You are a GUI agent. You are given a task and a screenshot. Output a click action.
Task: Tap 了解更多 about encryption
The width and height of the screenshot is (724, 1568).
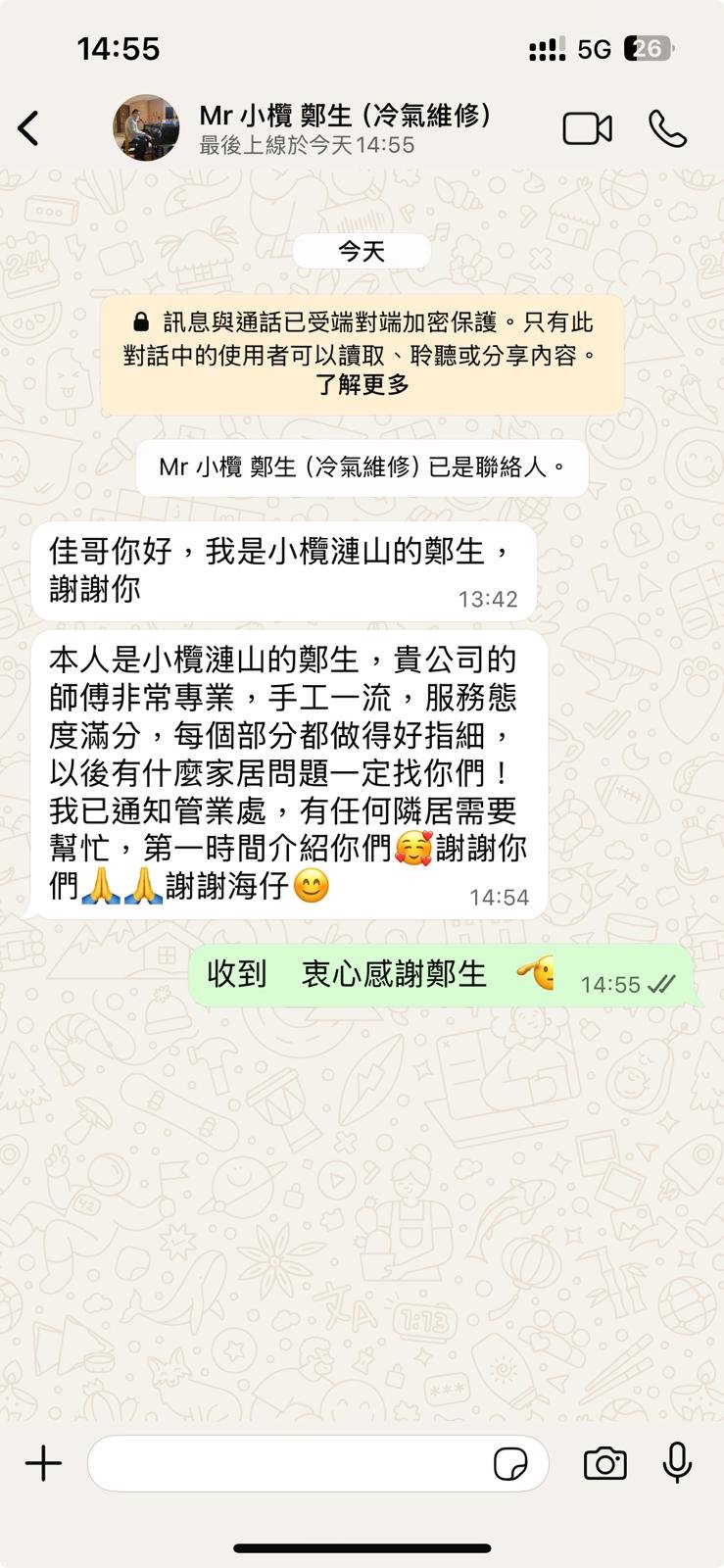pos(362,385)
